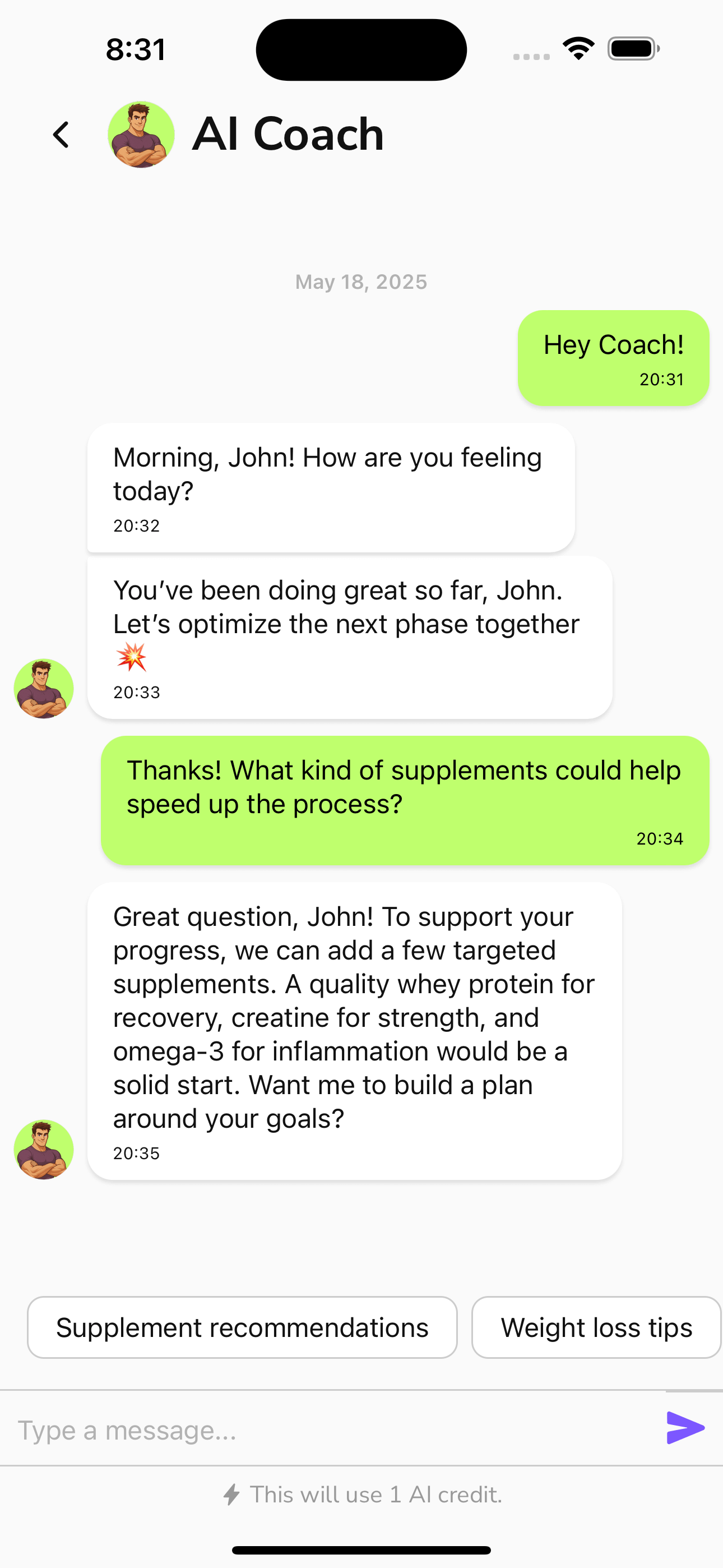Choose the Weight loss tips suggestion chip
This screenshot has width=723, height=1568.
click(x=596, y=1327)
